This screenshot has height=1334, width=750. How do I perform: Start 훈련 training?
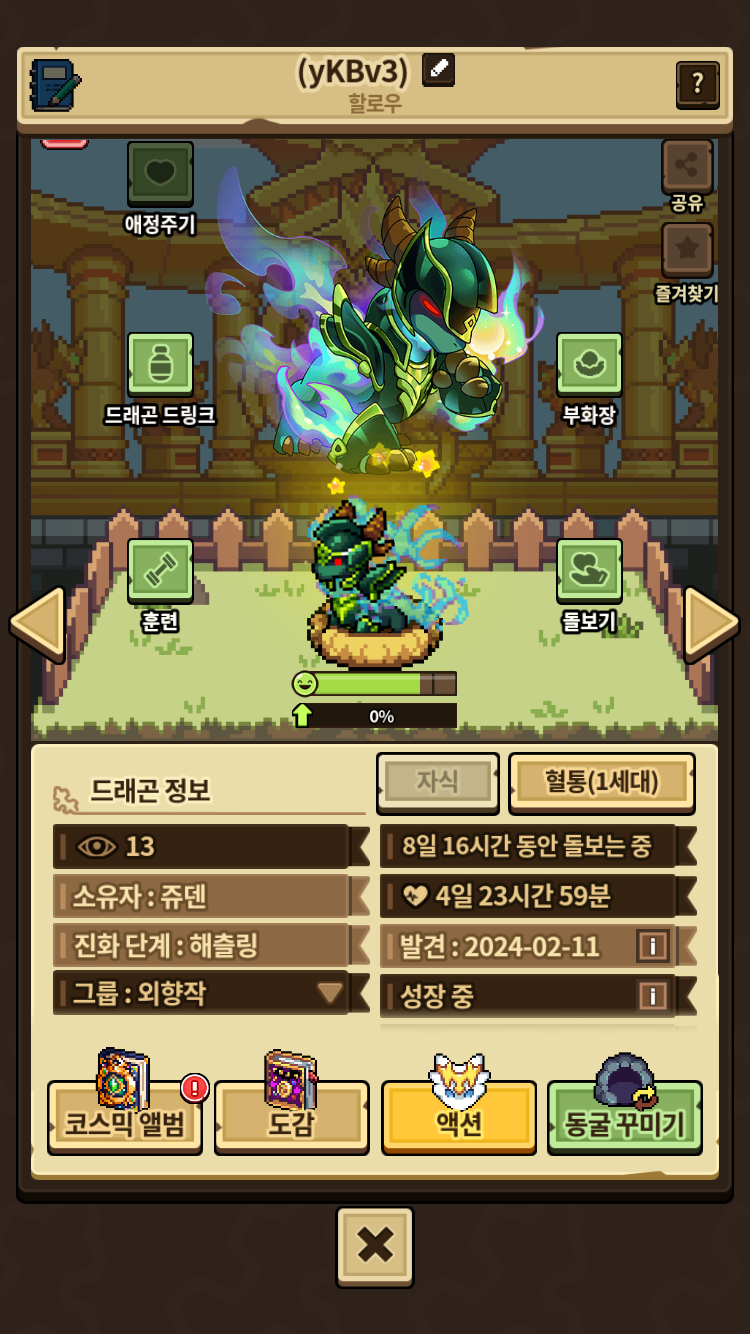pyautogui.click(x=160, y=572)
